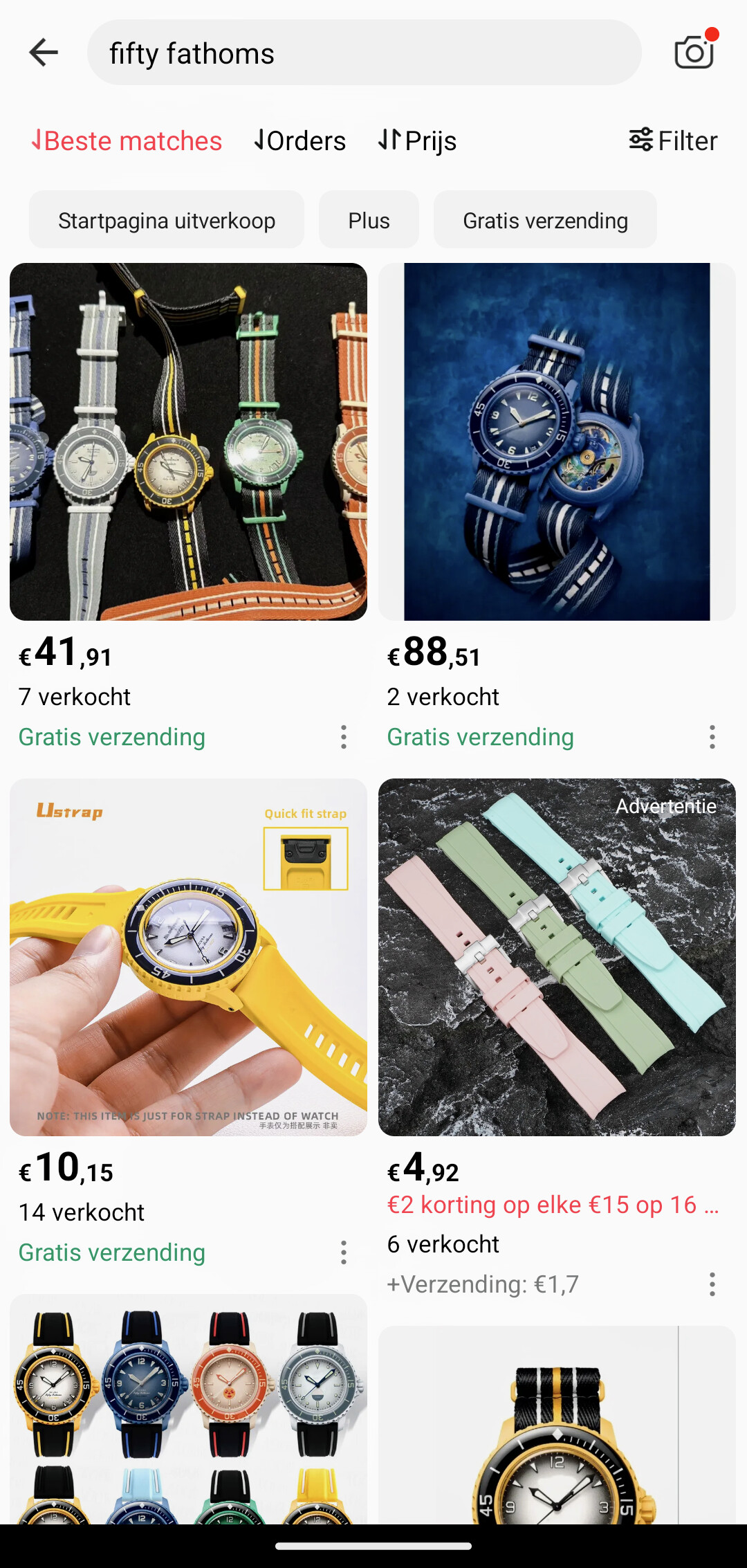Open the €41,91 watch product
747x1568 pixels.
tap(188, 441)
